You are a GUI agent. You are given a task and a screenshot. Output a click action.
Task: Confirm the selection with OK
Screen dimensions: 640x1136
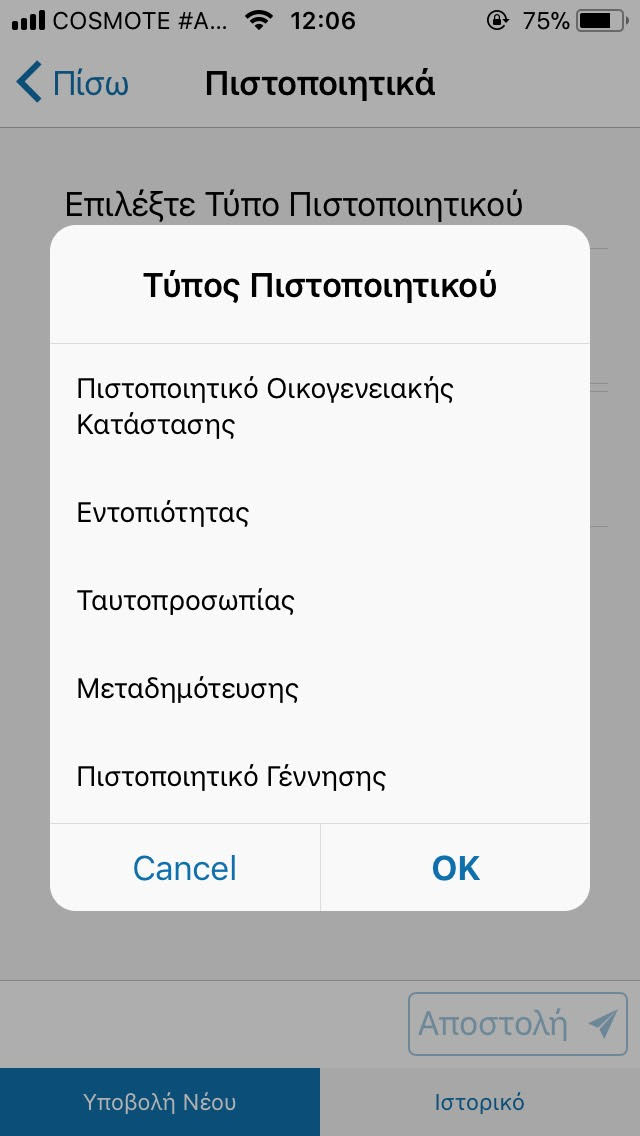(455, 867)
